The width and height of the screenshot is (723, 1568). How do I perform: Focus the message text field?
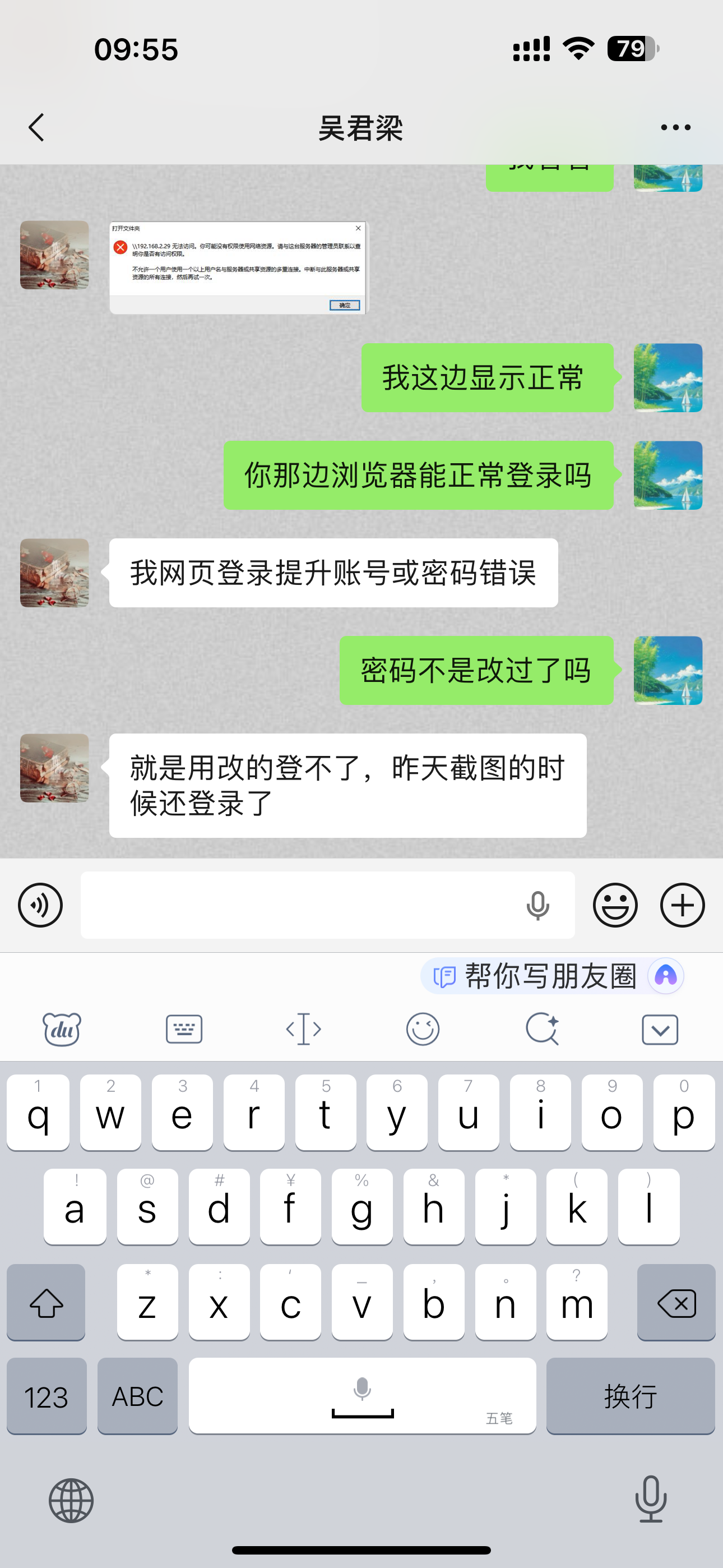tap(298, 905)
